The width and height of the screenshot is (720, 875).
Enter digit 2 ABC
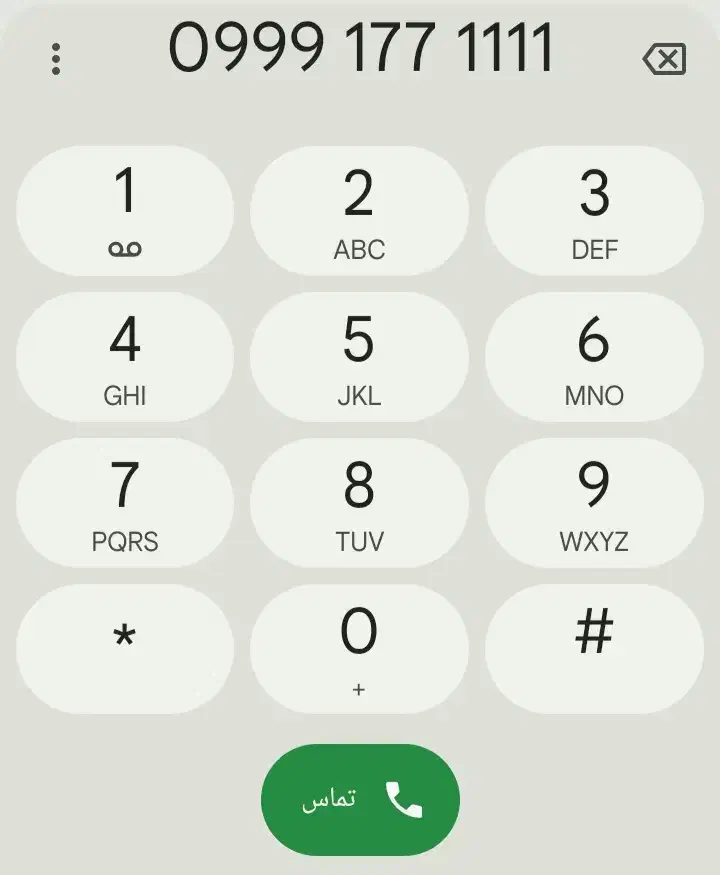click(x=359, y=211)
